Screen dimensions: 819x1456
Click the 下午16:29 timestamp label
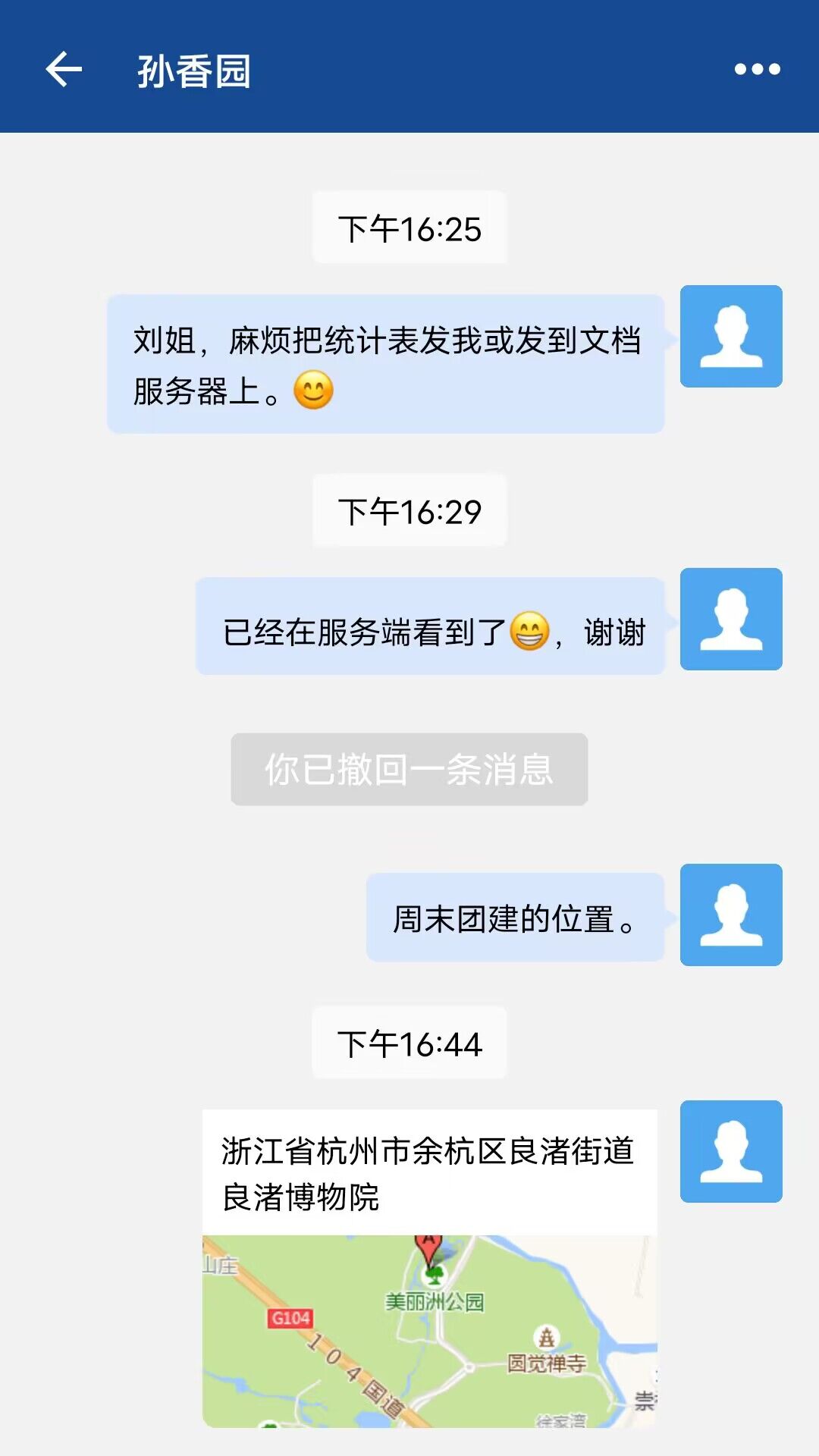pyautogui.click(x=409, y=510)
